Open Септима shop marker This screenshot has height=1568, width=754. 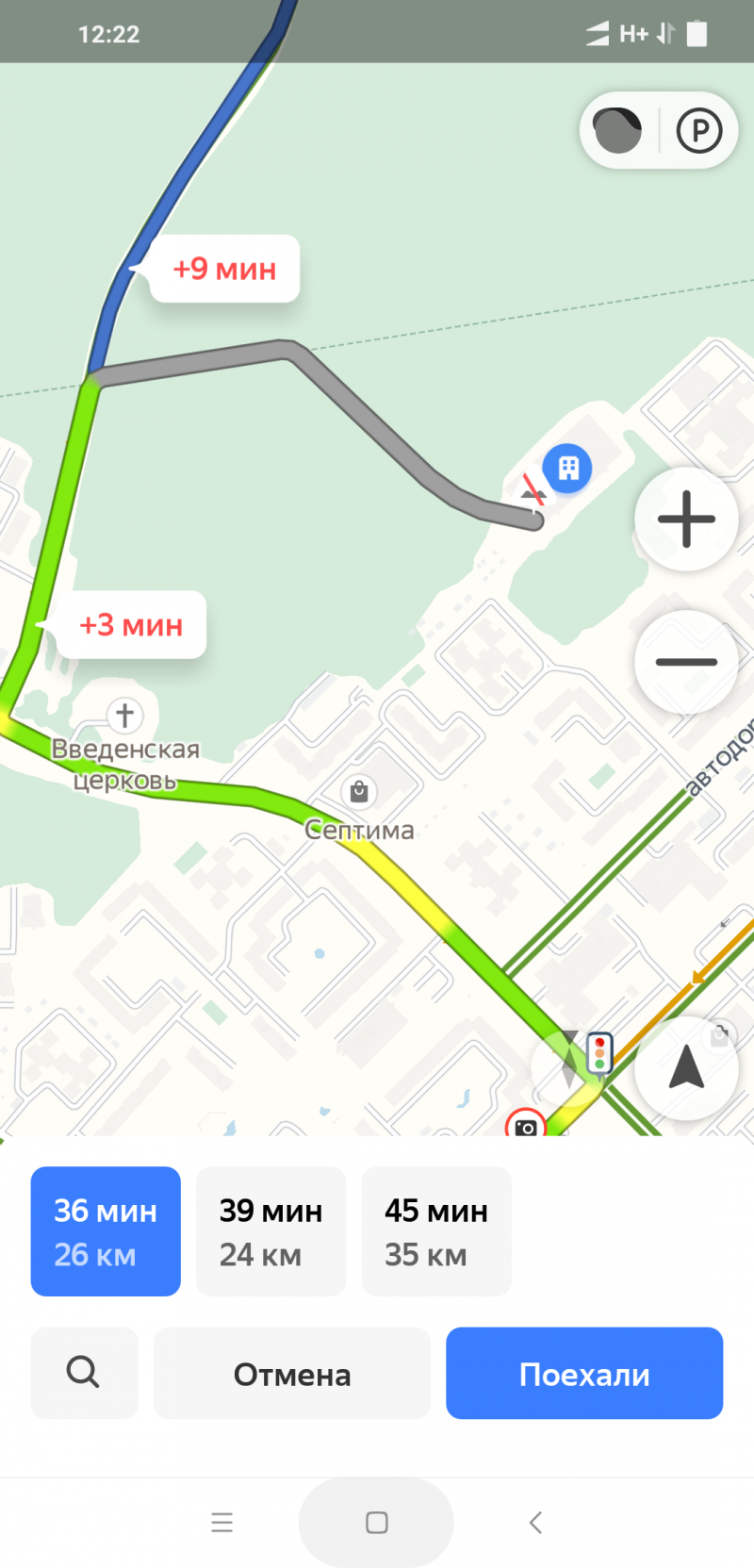coord(359,792)
